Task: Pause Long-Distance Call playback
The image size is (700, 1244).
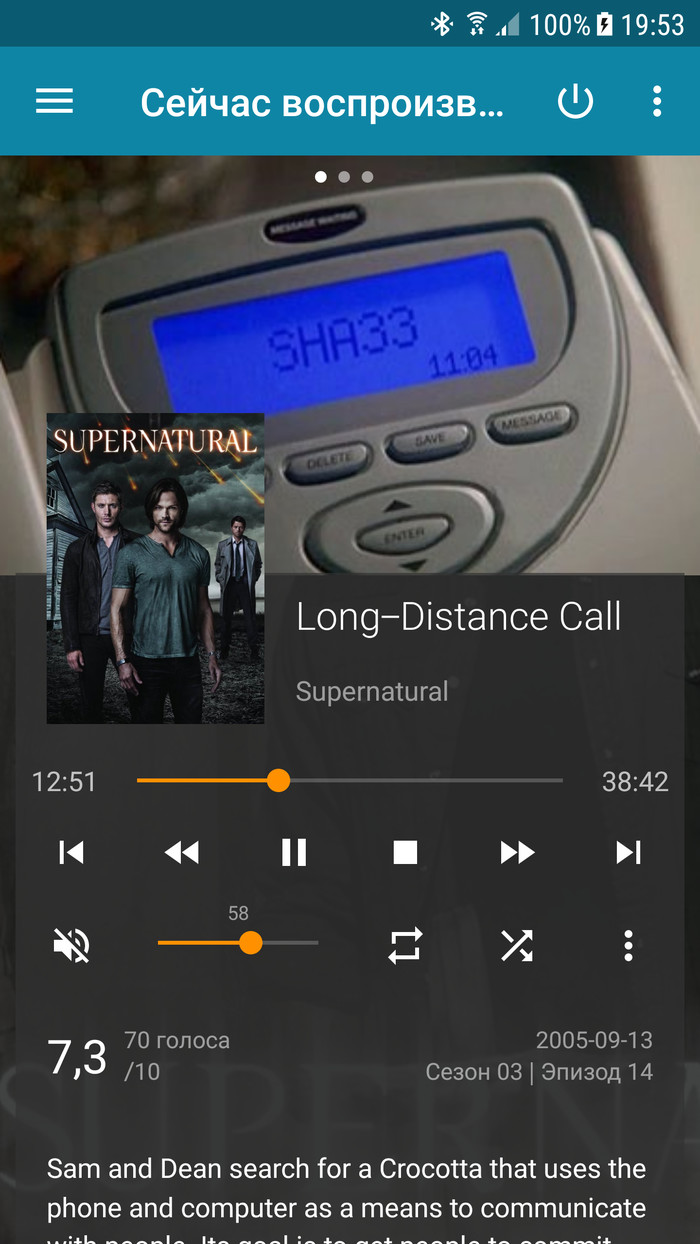Action: [294, 852]
